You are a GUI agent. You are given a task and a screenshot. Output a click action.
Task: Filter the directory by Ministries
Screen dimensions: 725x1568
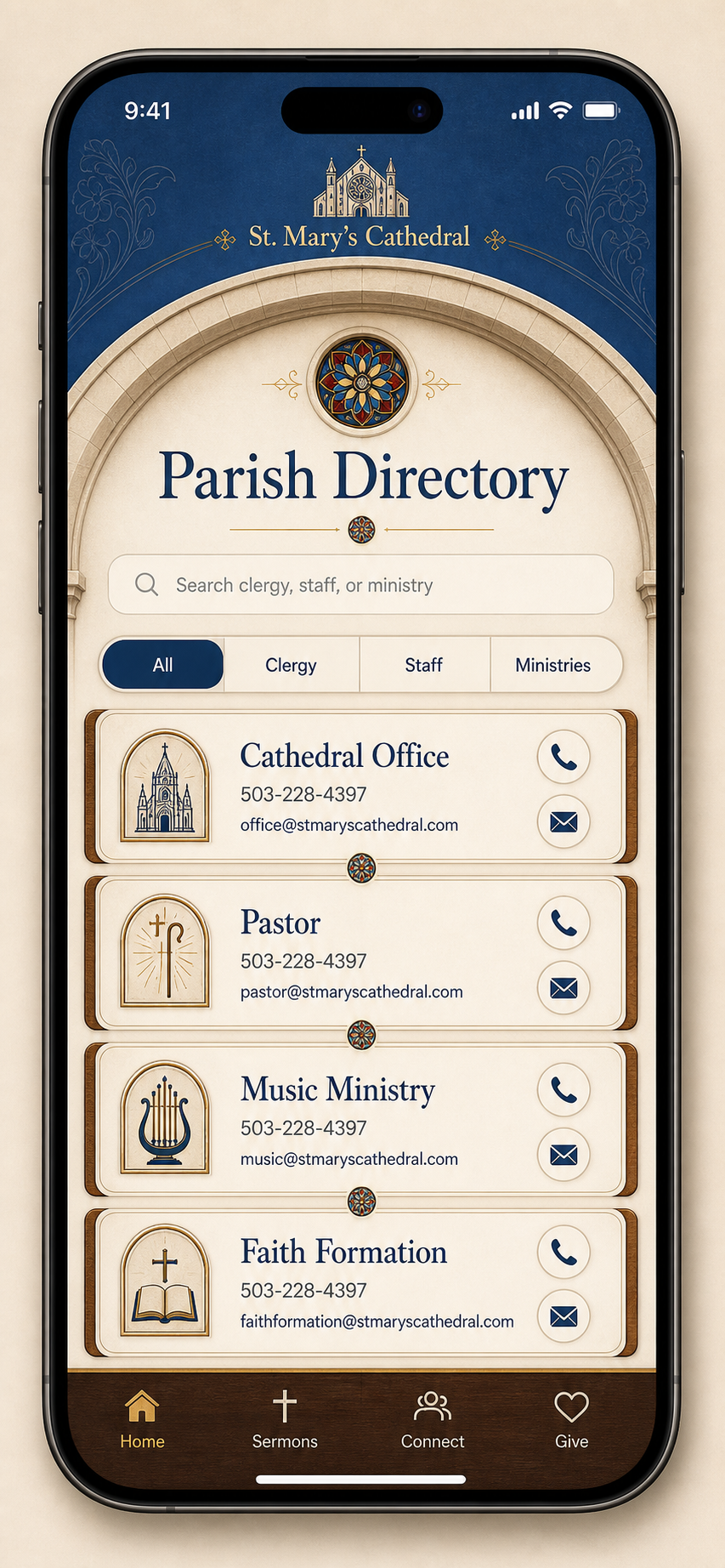[x=553, y=664]
